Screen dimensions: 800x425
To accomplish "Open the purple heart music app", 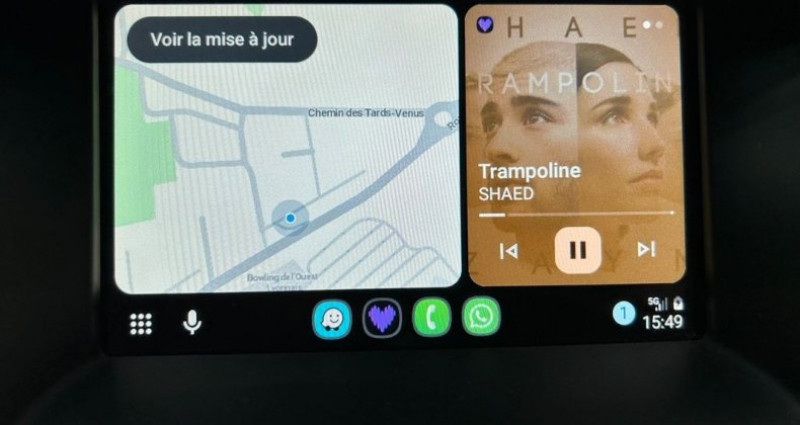I will [x=382, y=319].
